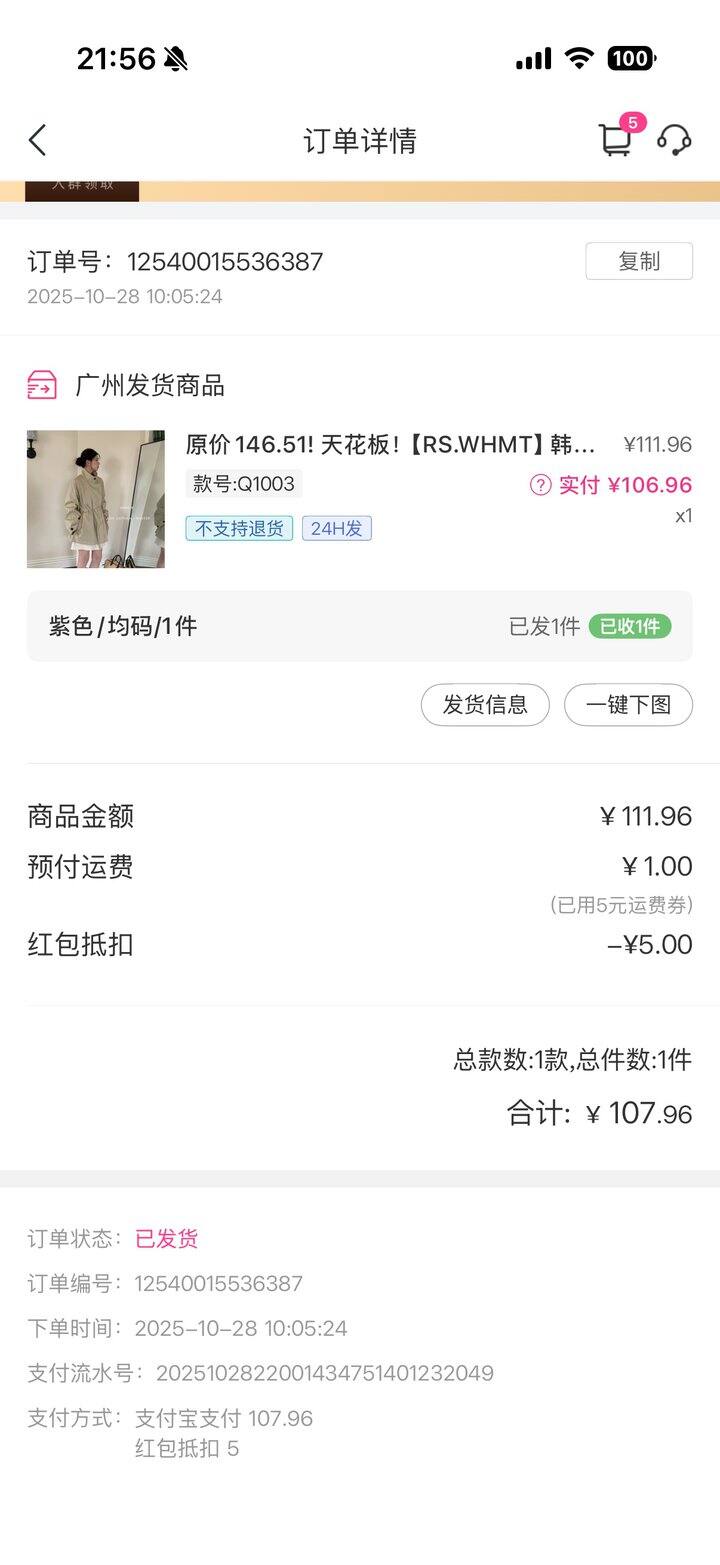Open the 入群领取 banner
720x1565 pixels.
click(82, 190)
